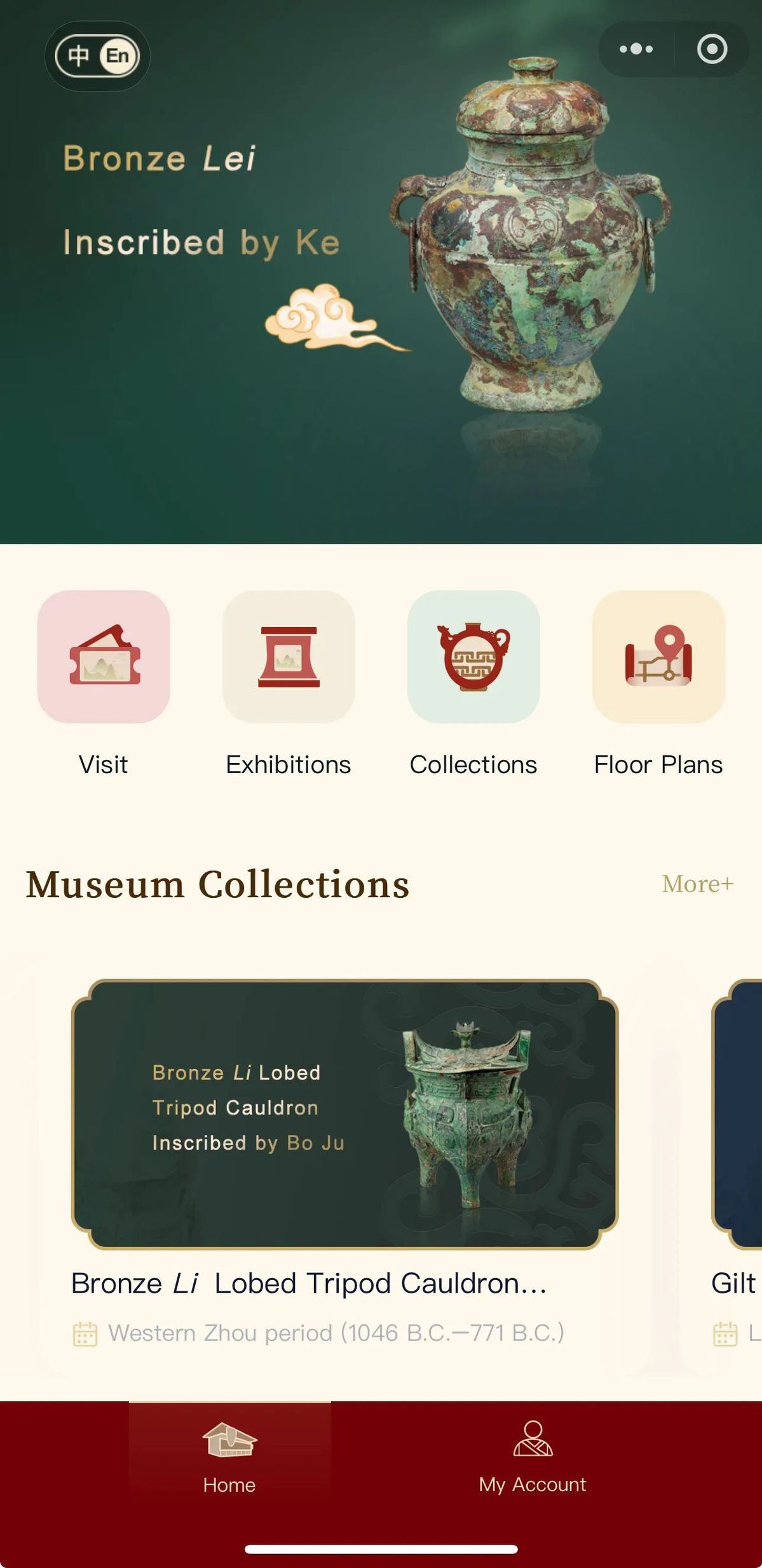
Task: Close the mini program using the circle icon
Action: pos(712,49)
